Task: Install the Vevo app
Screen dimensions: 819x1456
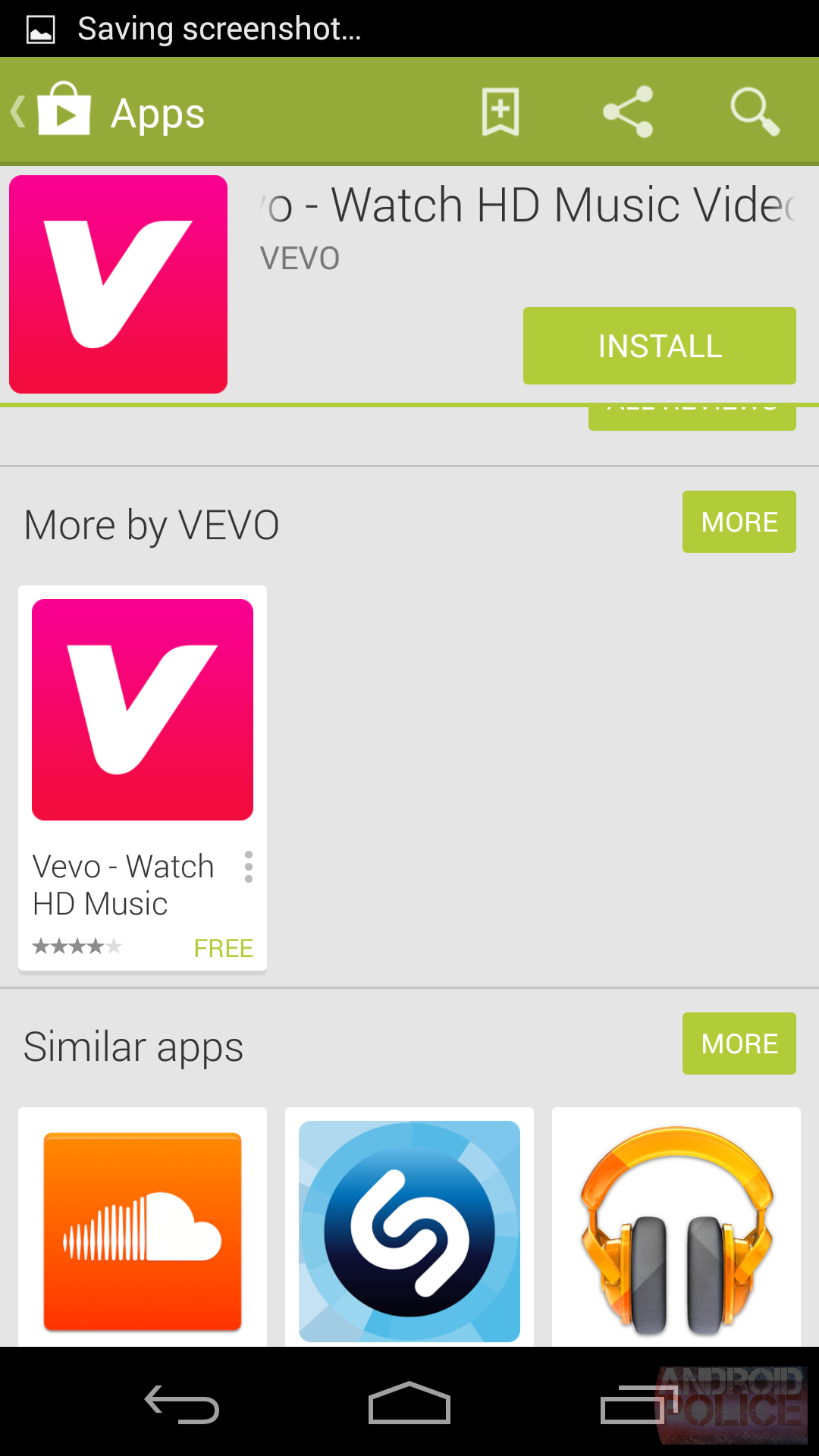Action: [659, 346]
